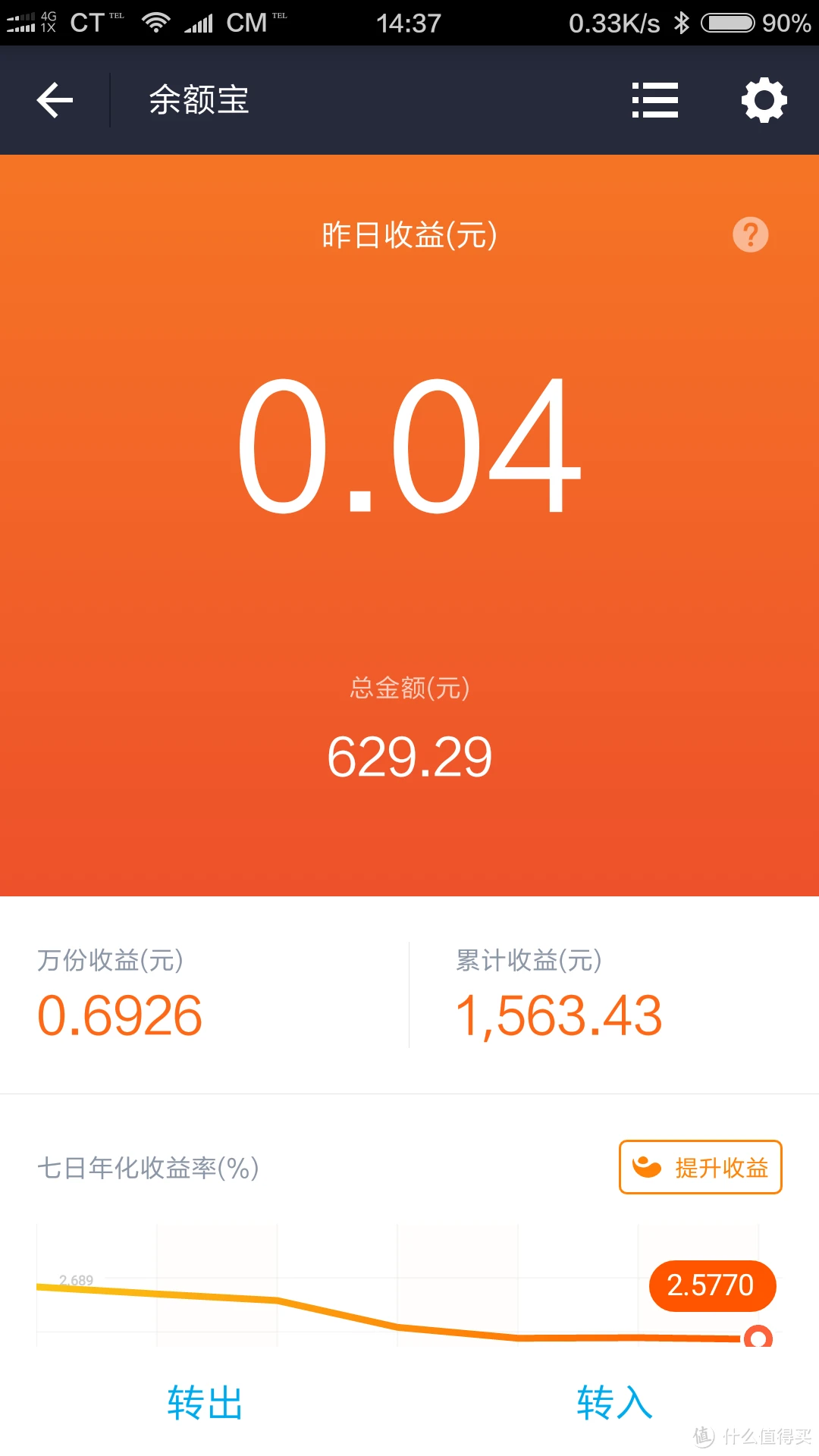The width and height of the screenshot is (819, 1456).
Task: Tap the 提升收益 button
Action: tap(699, 1168)
